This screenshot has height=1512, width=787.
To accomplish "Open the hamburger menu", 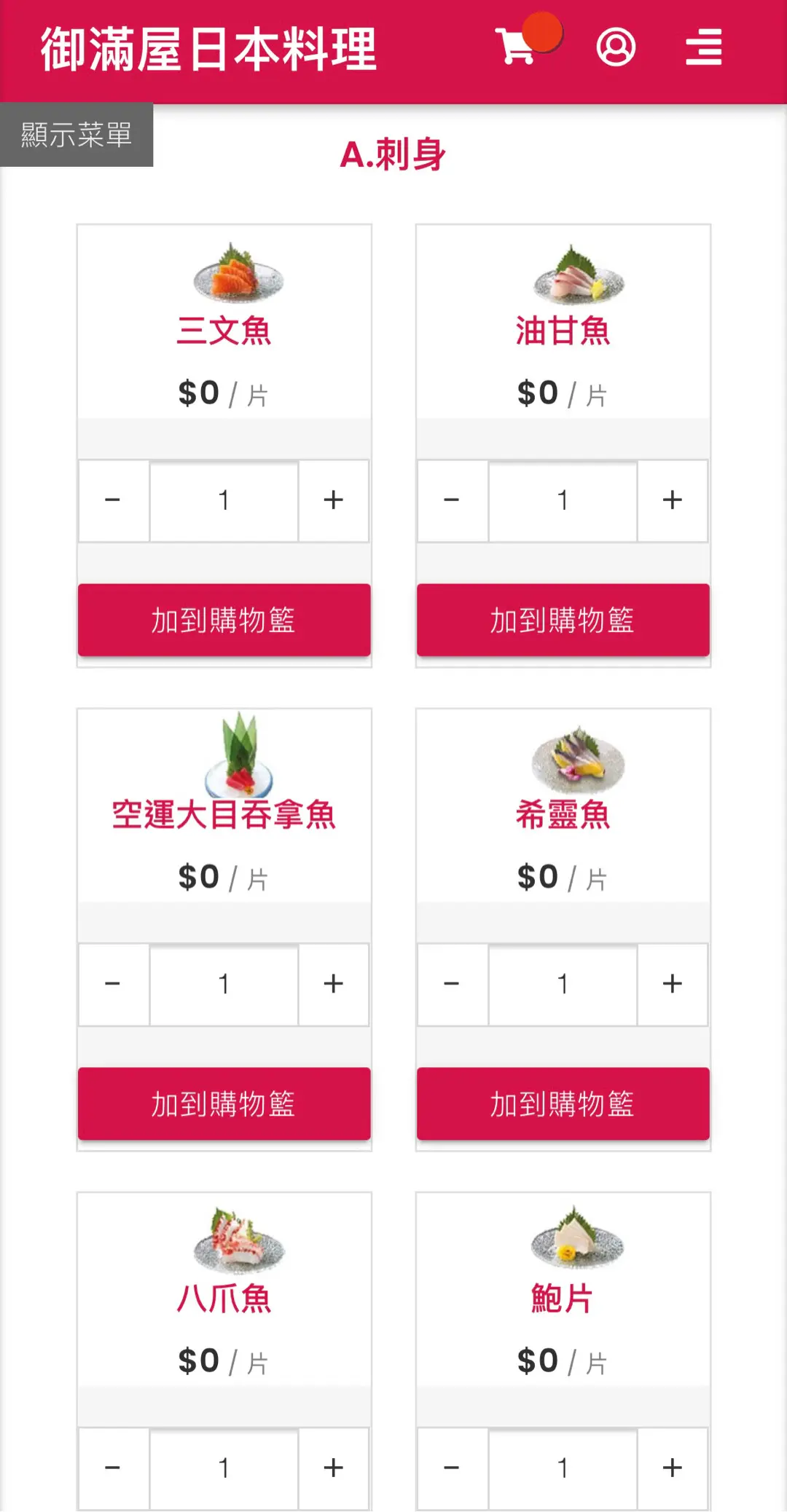I will pos(703,48).
